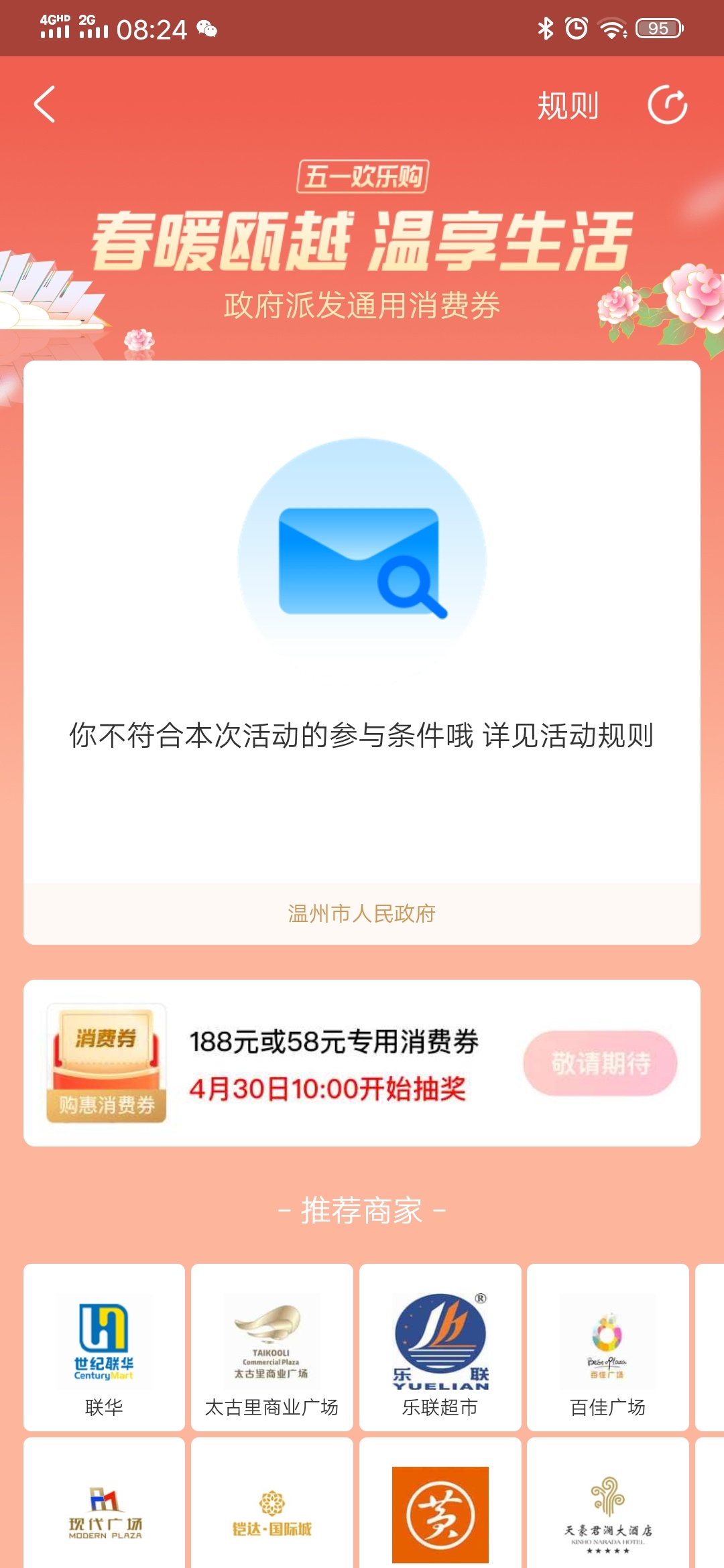Screen dimensions: 724x1568
Task: Select the 乐联超市 merchant card
Action: 440,1347
